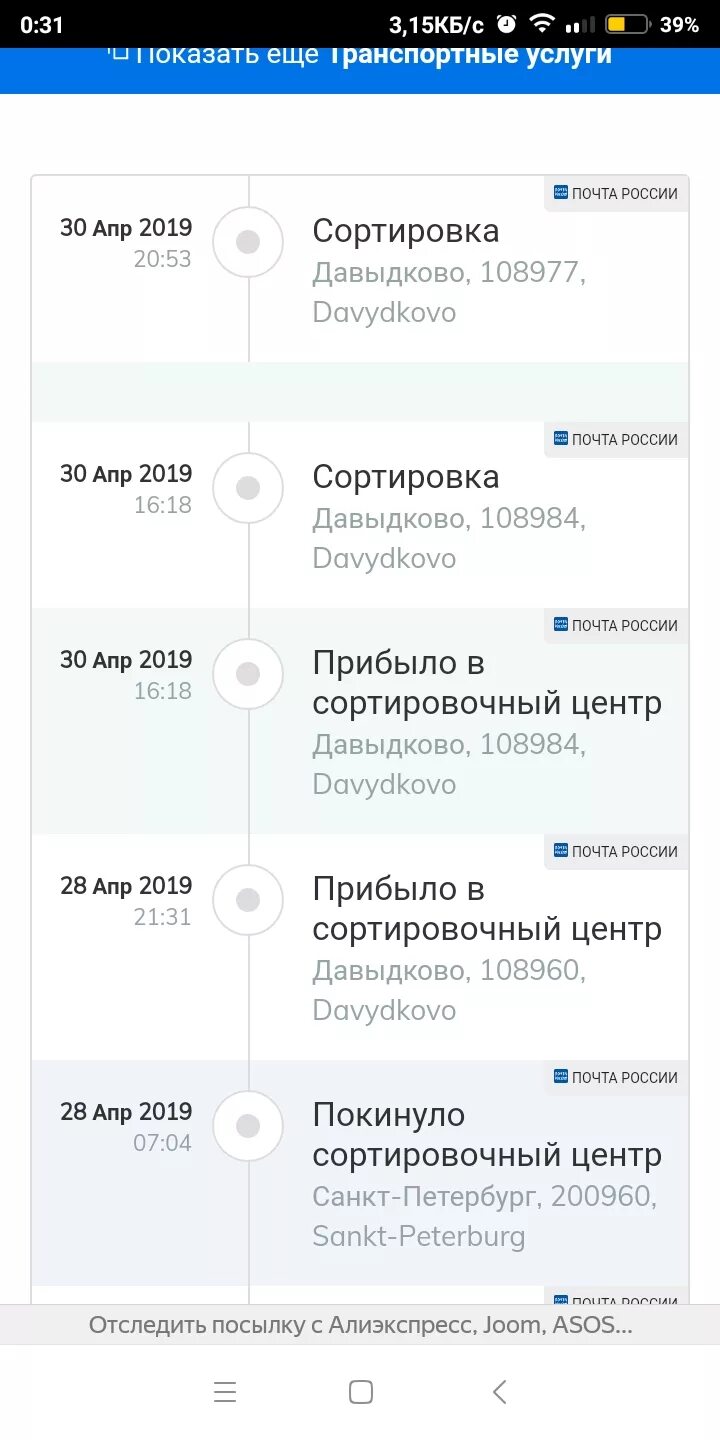Go to the home screen
The height and width of the screenshot is (1440, 720).
click(360, 1391)
